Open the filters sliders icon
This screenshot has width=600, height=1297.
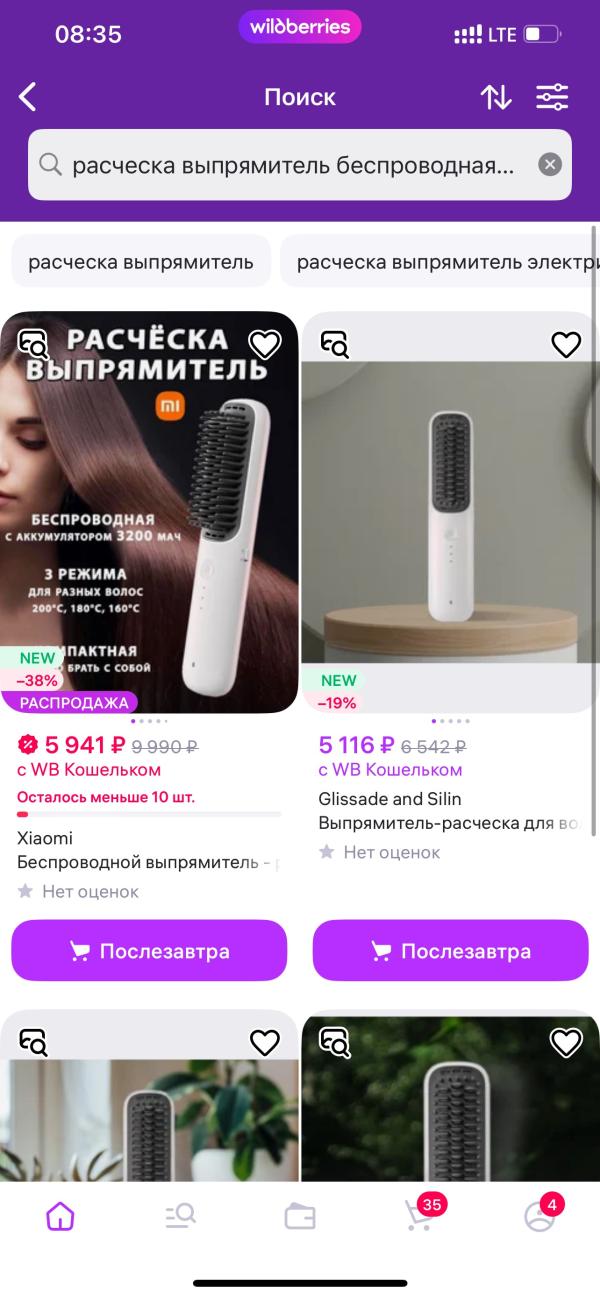(552, 97)
